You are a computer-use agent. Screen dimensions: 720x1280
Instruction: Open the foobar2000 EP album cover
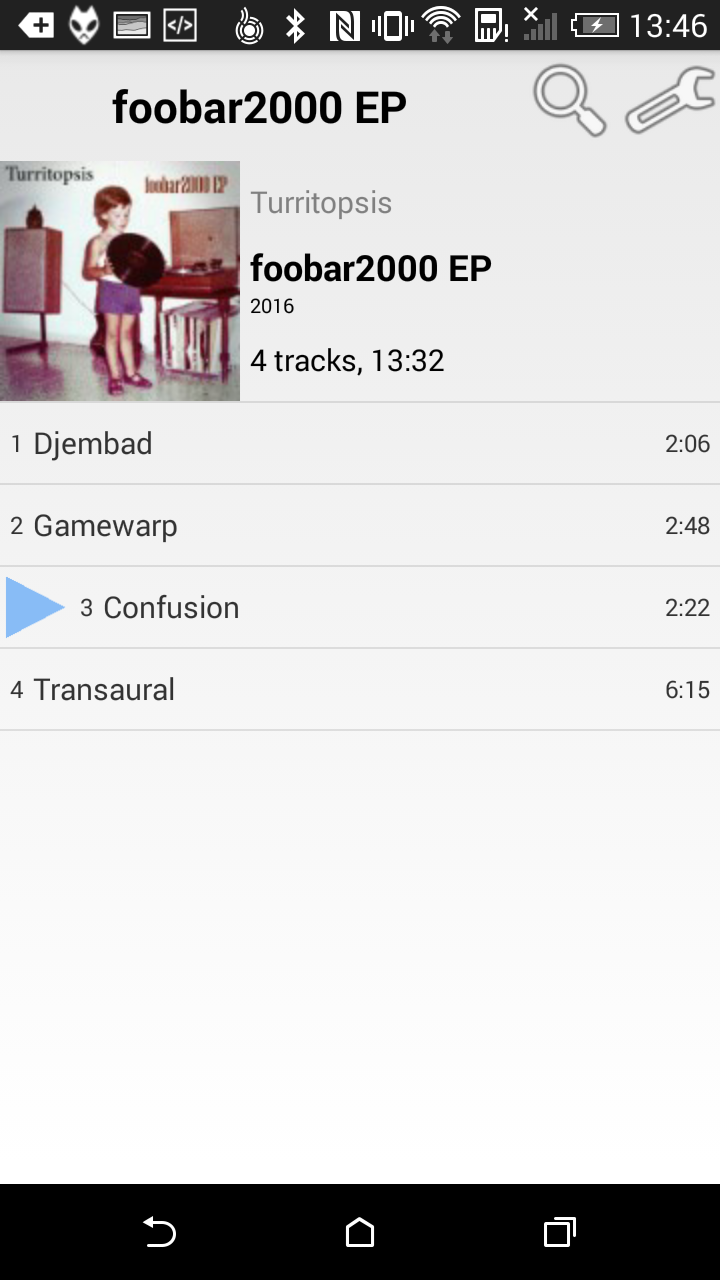(x=120, y=281)
